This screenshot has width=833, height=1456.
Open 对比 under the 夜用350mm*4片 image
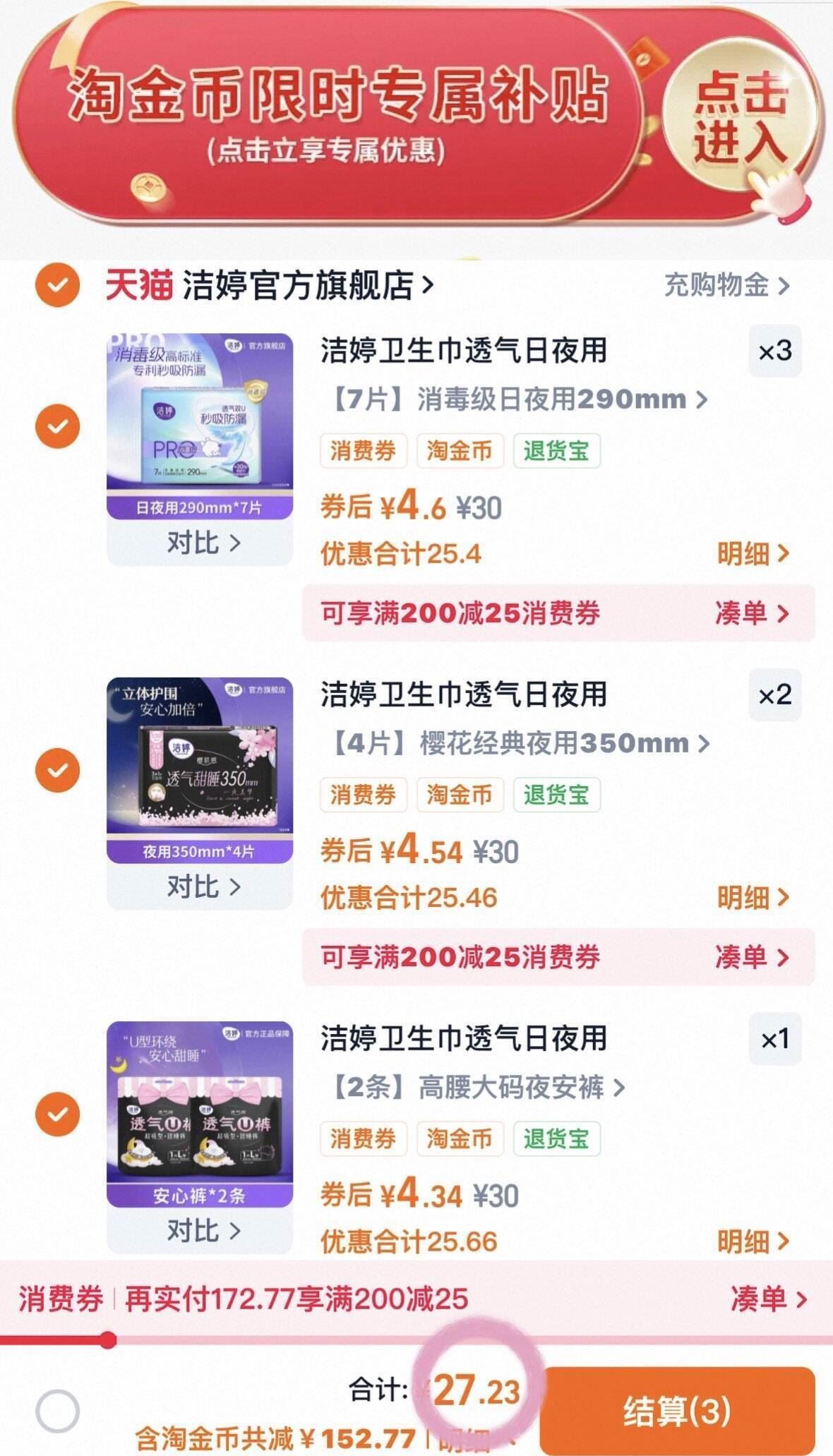tap(202, 886)
